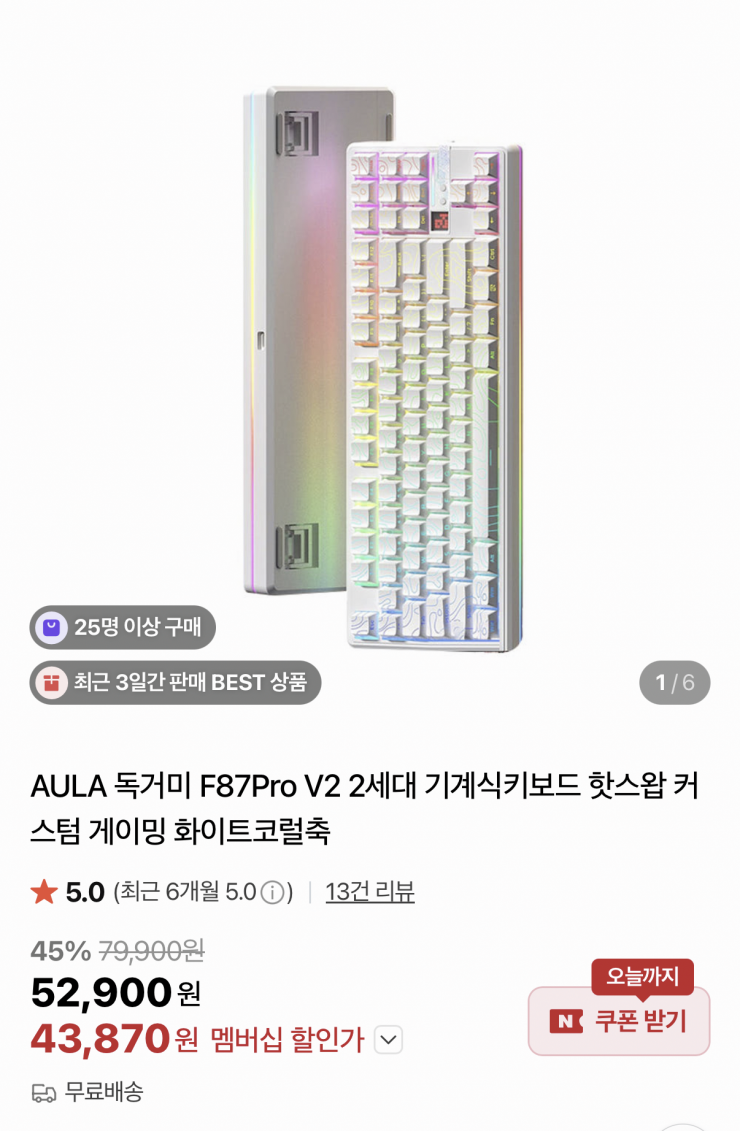
Task: Tap the 쿠폰 받기 coupon button
Action: click(619, 1021)
